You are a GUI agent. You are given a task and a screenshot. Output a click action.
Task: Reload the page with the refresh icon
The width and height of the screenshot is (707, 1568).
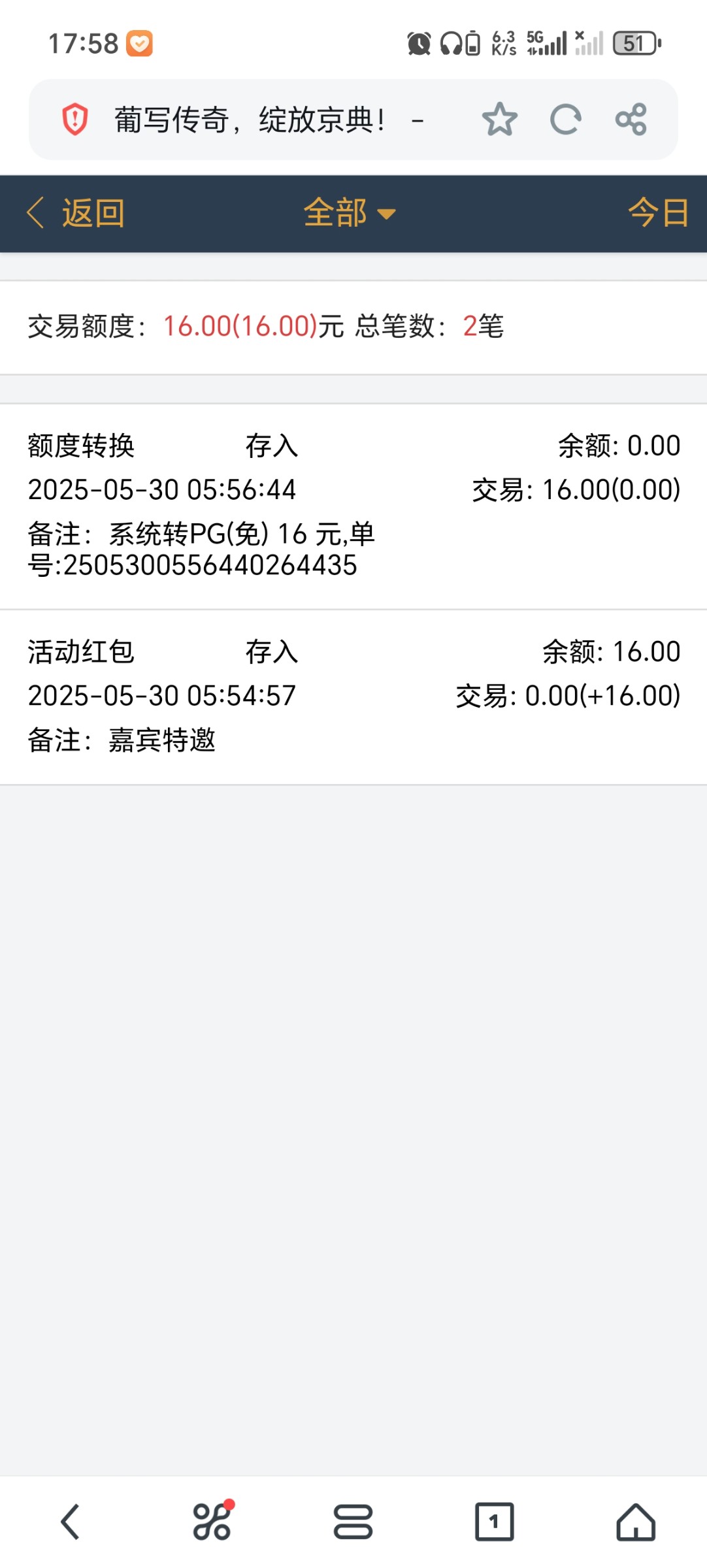(566, 120)
